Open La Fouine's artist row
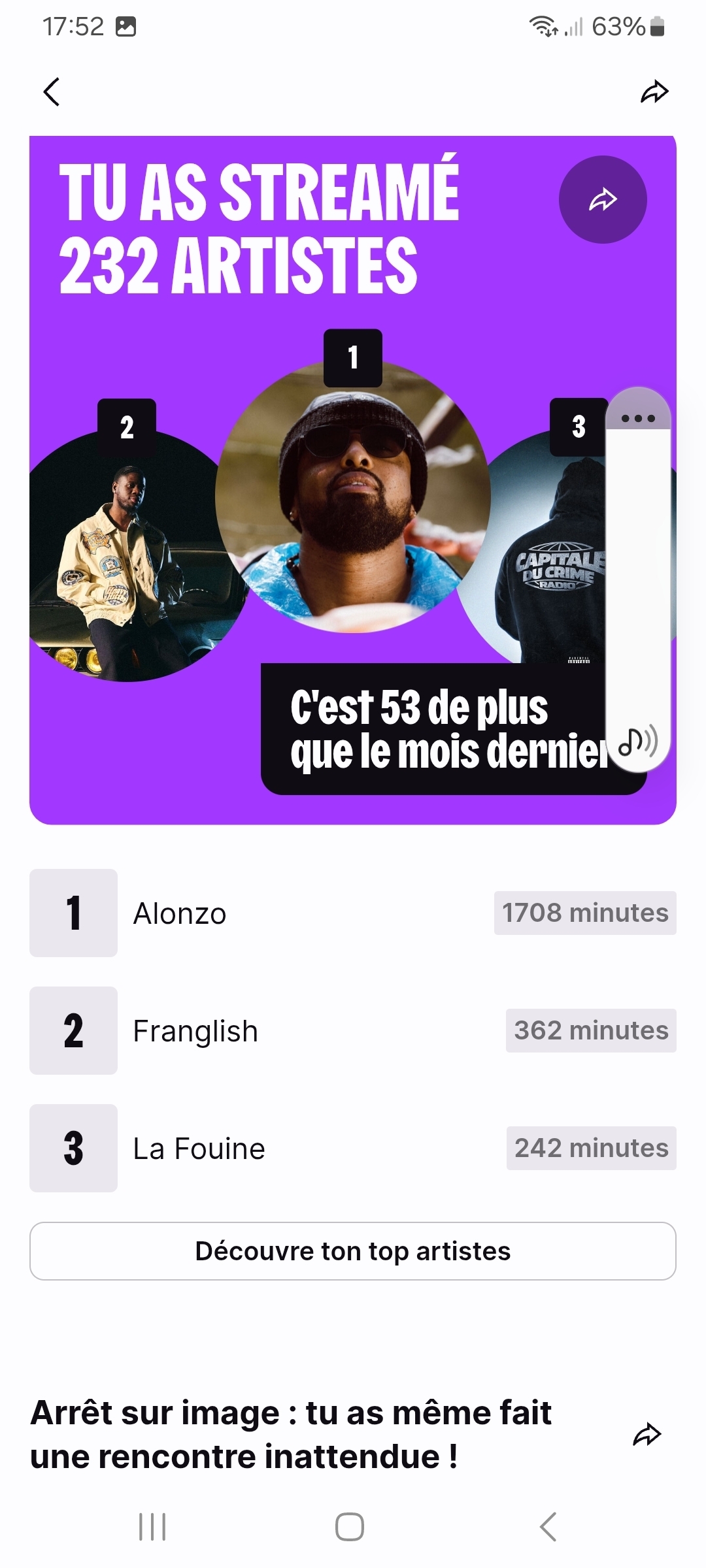Viewport: 706px width, 1568px height. [x=353, y=1148]
